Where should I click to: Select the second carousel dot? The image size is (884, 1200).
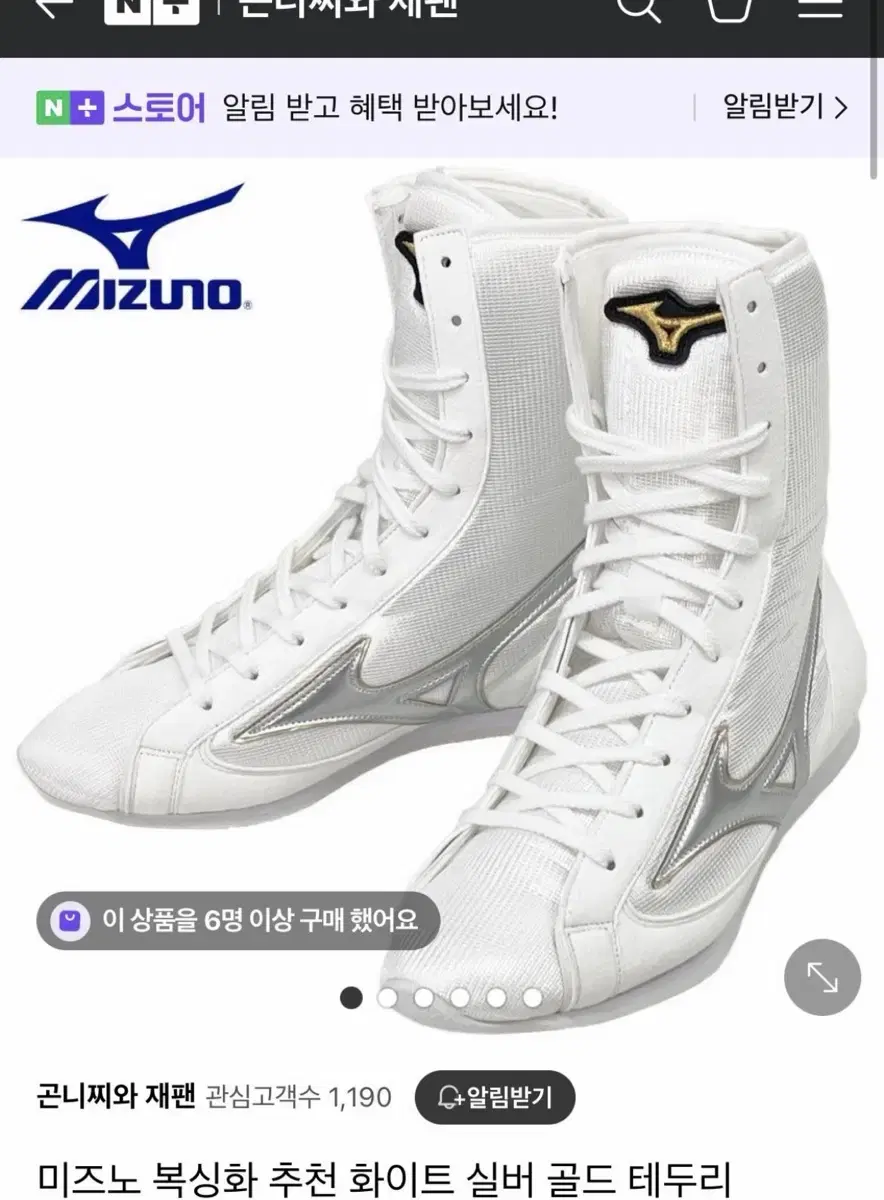coord(386,999)
